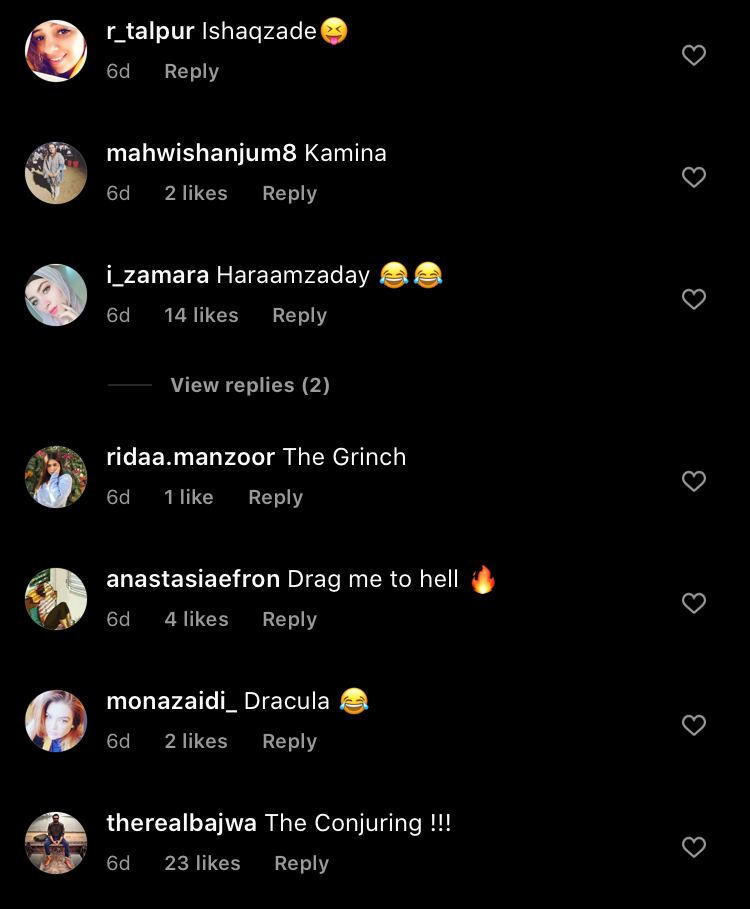Like ridaa.manzoor's The Grinch comment
This screenshot has width=750, height=909.
pyautogui.click(x=694, y=481)
